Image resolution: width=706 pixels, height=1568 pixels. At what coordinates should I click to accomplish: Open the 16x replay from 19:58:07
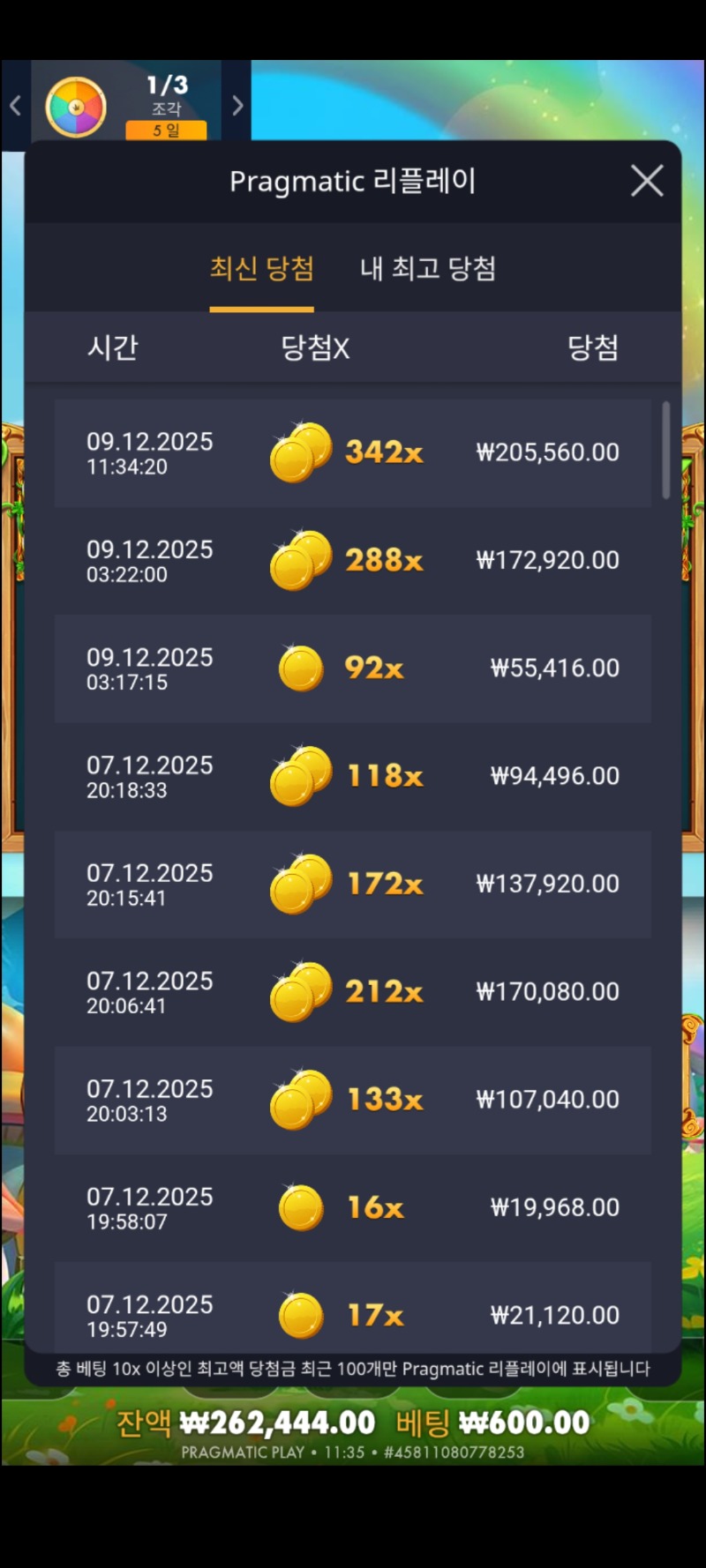click(353, 1207)
